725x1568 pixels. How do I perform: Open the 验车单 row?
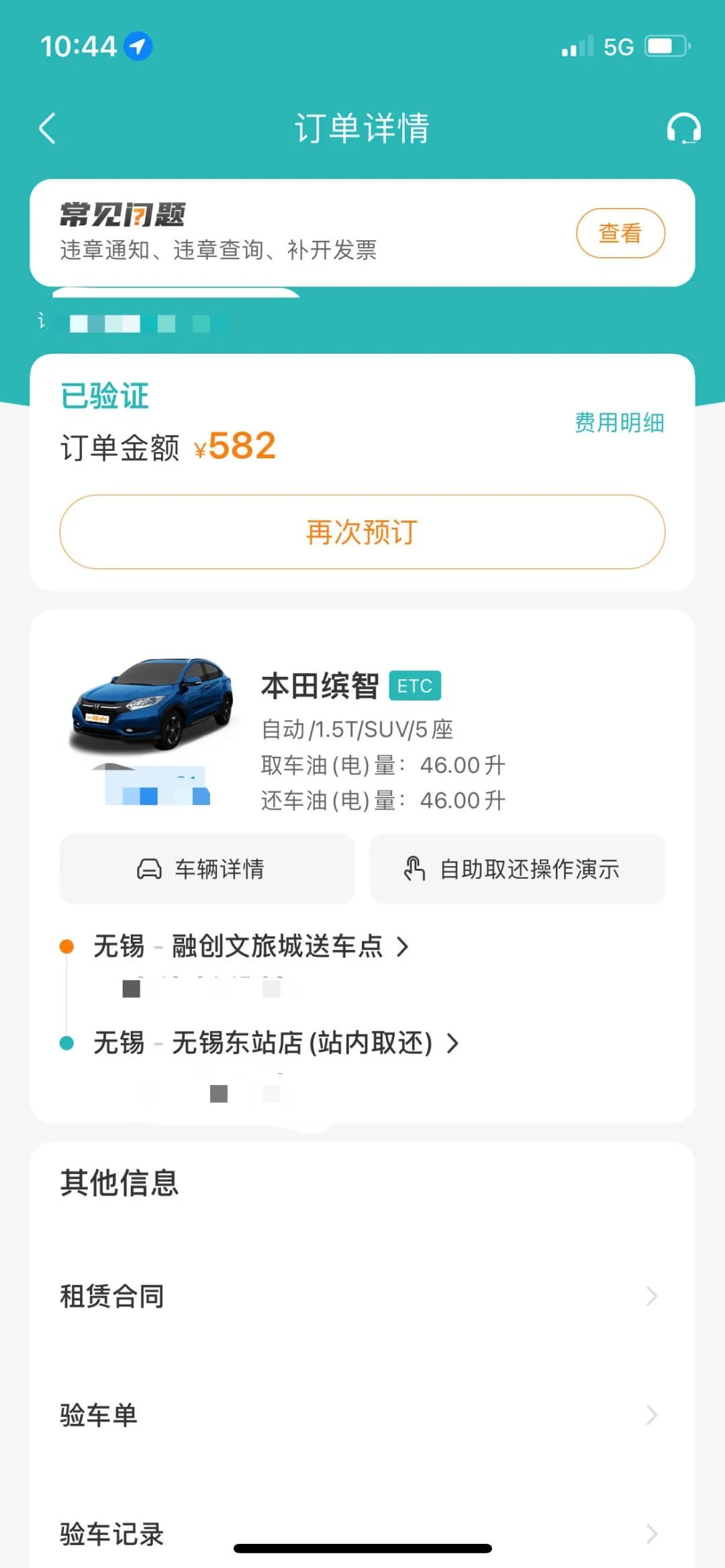coord(362,1415)
